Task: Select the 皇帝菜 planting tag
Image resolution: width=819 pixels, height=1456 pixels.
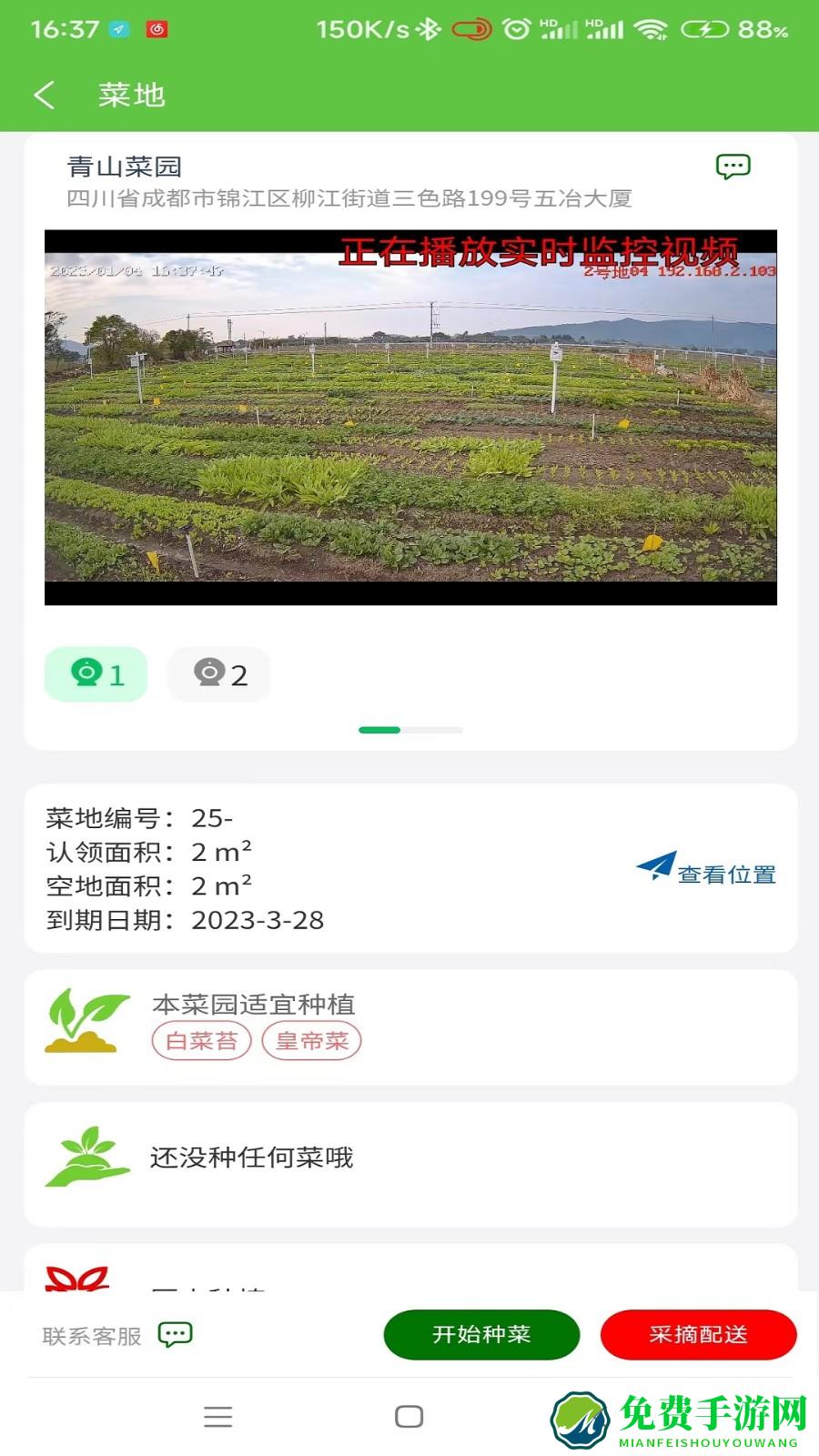Action: click(312, 1040)
